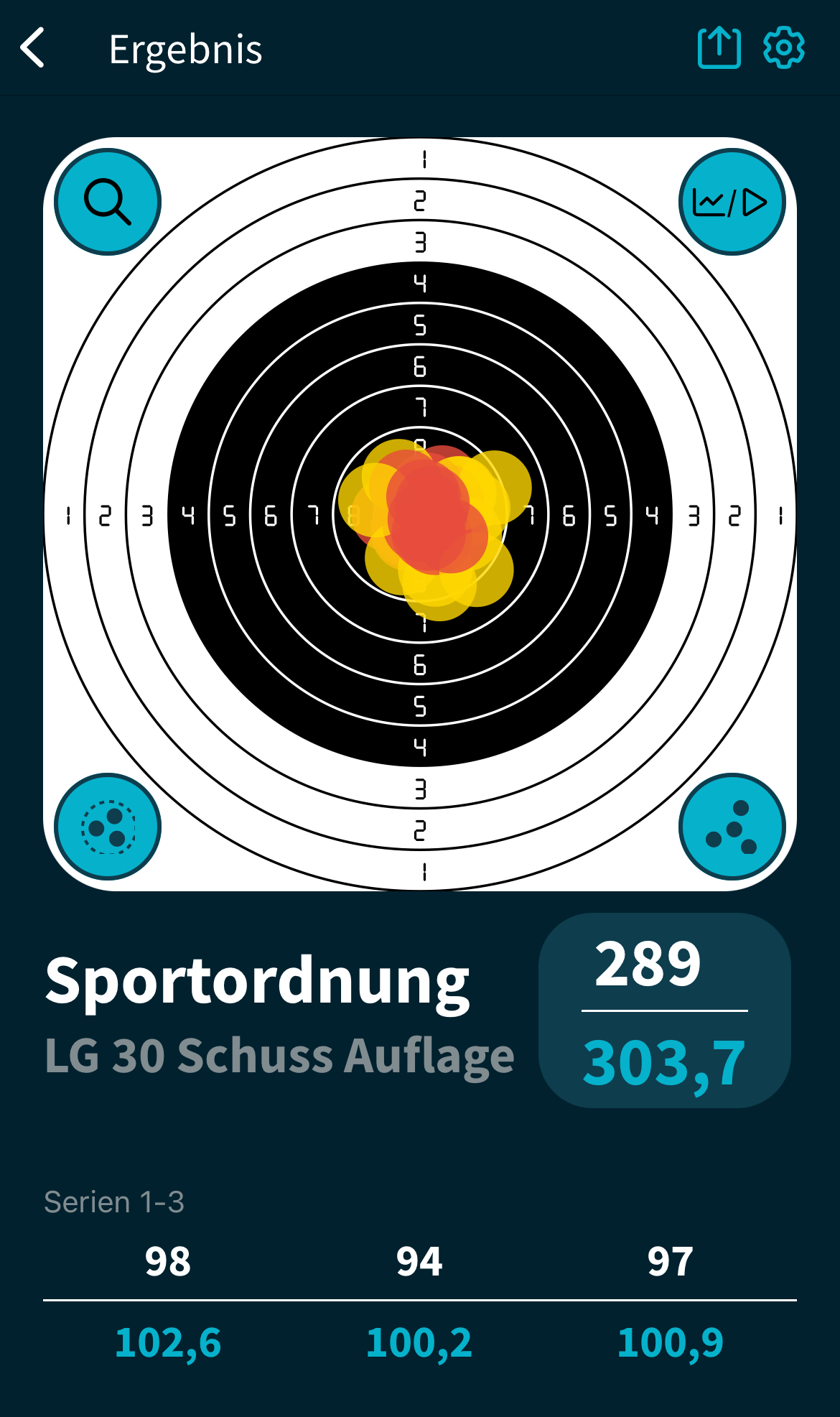This screenshot has width=840, height=1417.
Task: Tap the scattered dots button
Action: coord(732,827)
